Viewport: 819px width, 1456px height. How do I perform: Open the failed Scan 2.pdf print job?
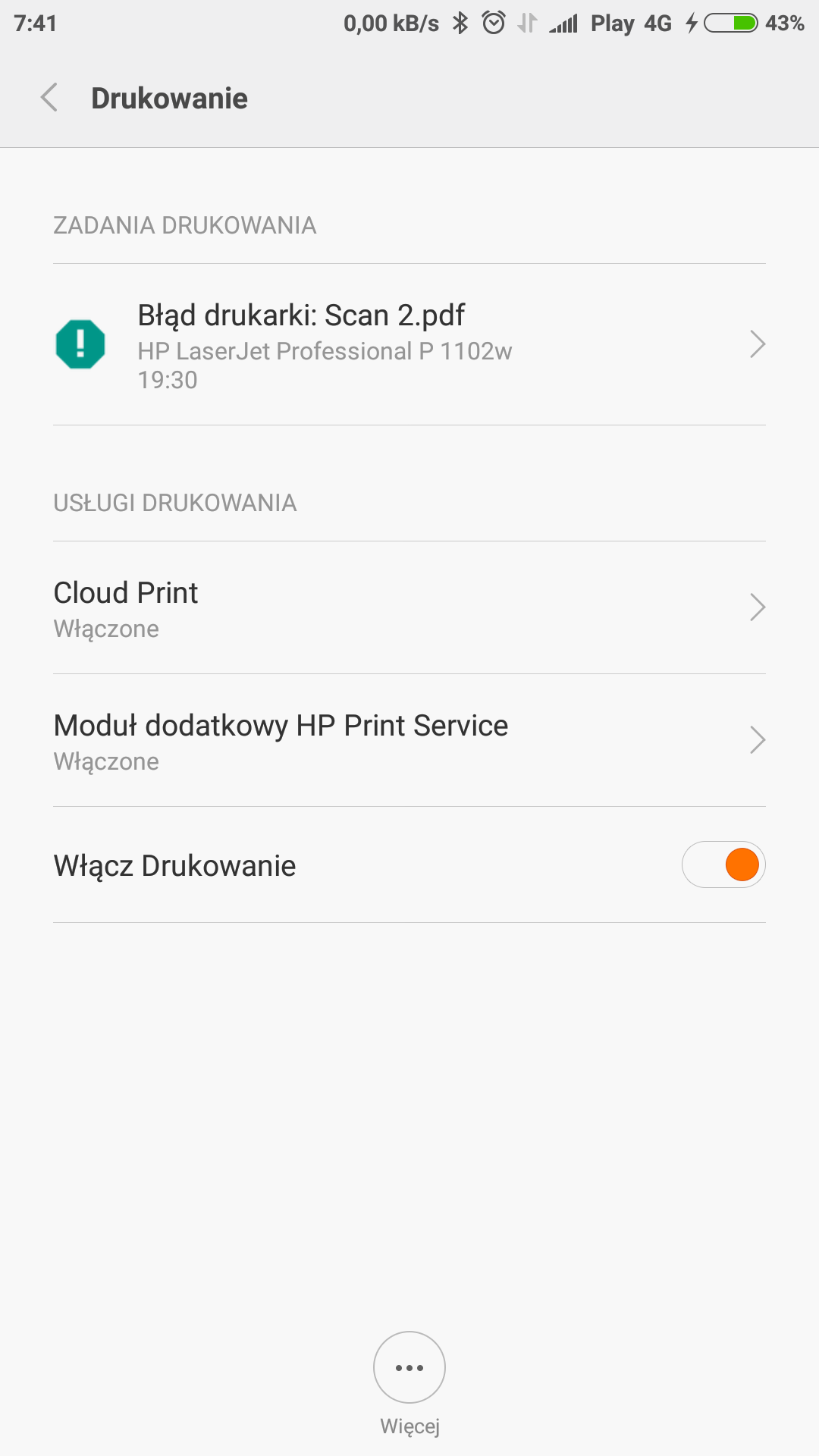pos(409,345)
